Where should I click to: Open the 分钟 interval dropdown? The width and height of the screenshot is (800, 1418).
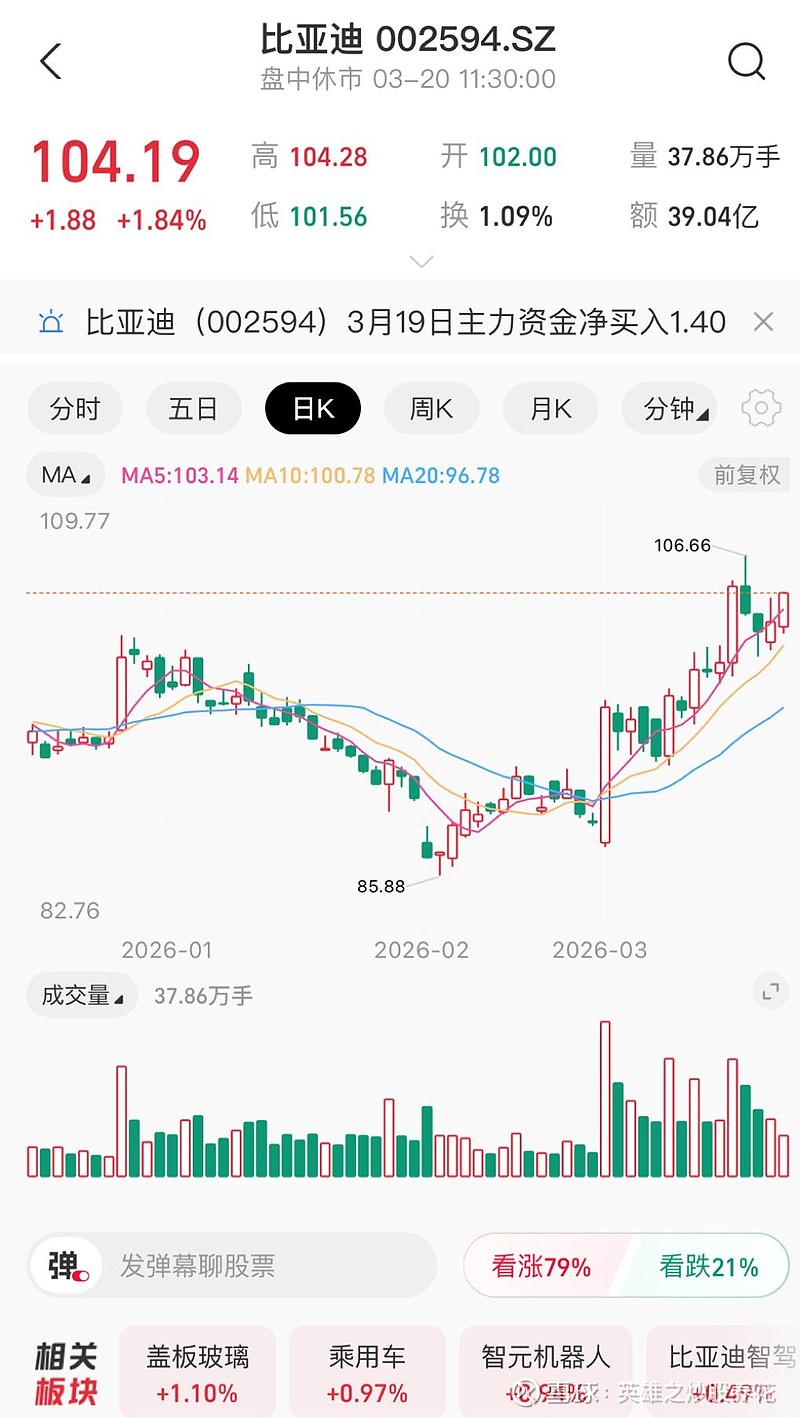(x=669, y=408)
